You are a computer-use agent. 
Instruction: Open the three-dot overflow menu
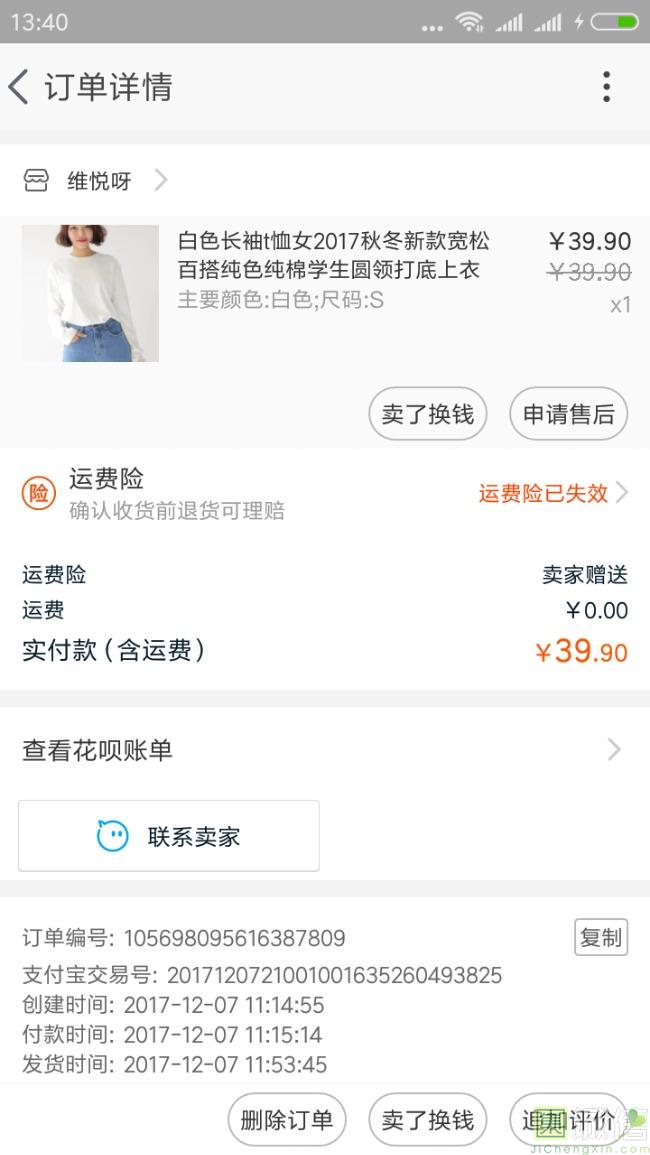click(606, 87)
